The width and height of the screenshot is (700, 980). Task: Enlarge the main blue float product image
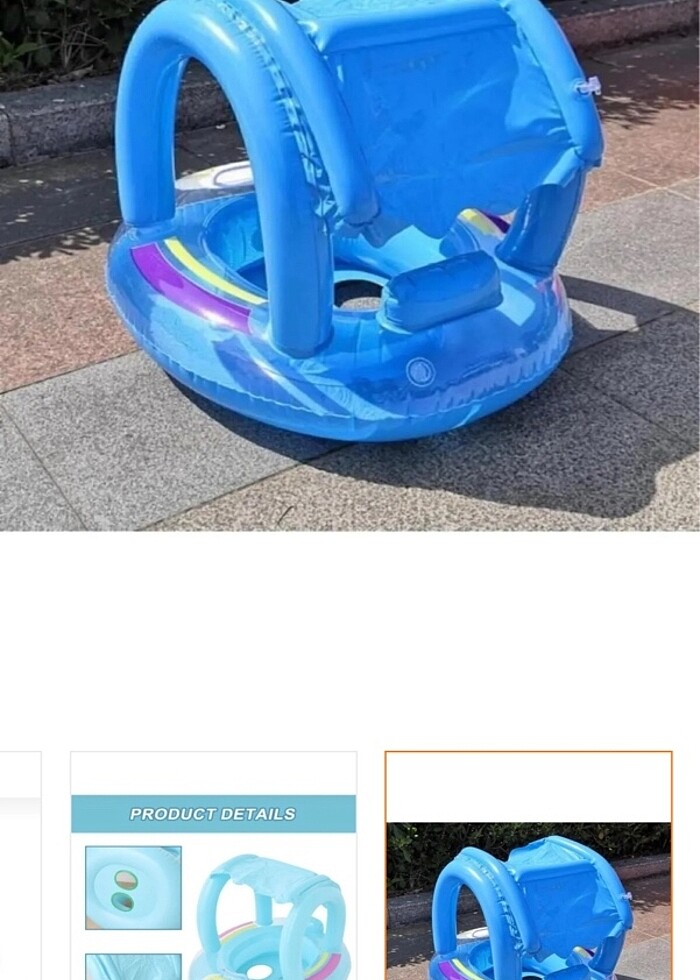click(x=350, y=265)
